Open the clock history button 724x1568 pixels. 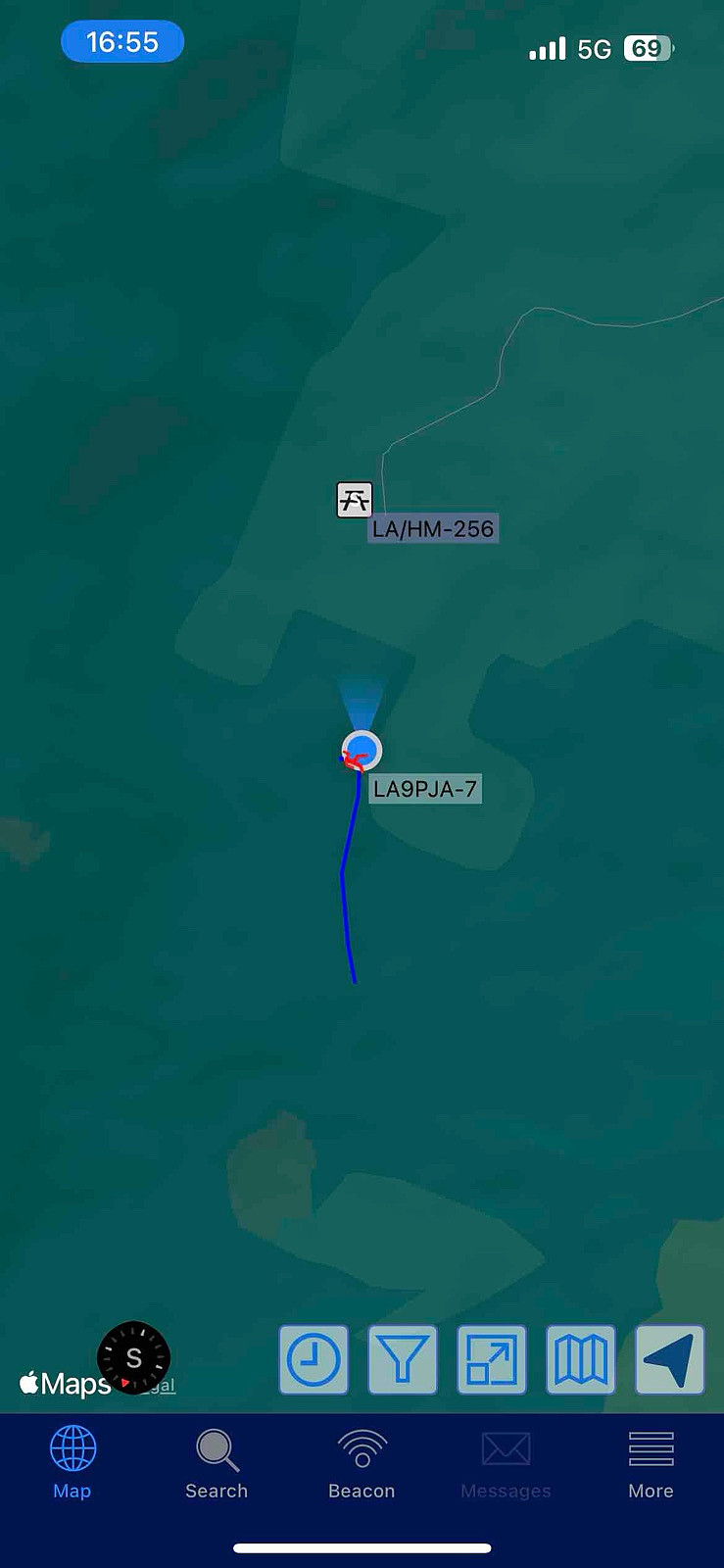click(x=314, y=1359)
